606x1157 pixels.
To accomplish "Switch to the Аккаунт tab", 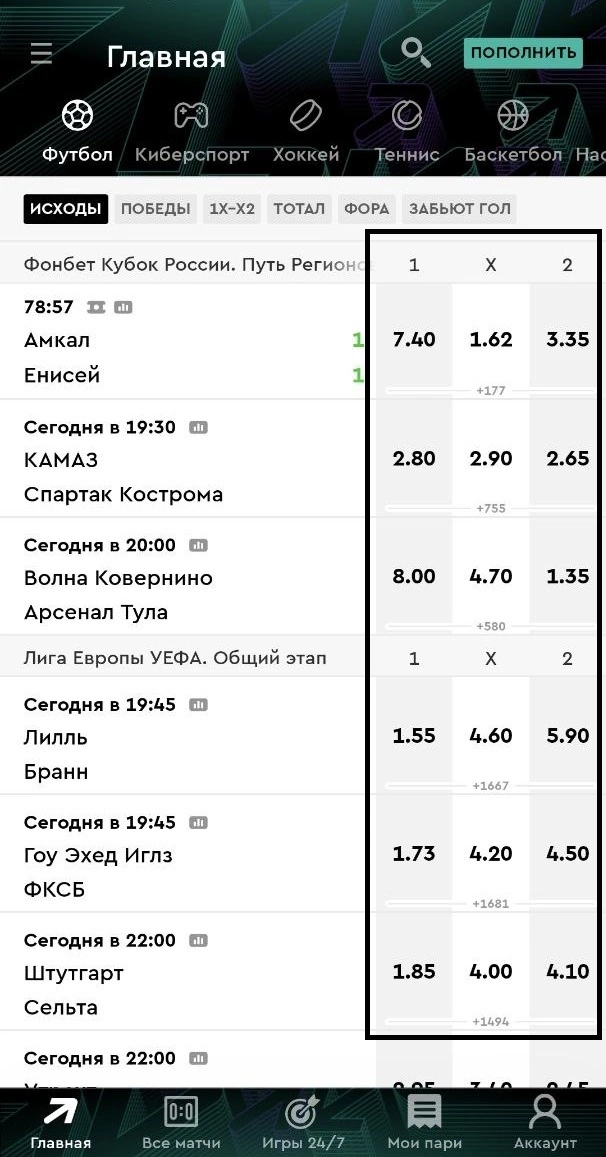I will pyautogui.click(x=545, y=1123).
